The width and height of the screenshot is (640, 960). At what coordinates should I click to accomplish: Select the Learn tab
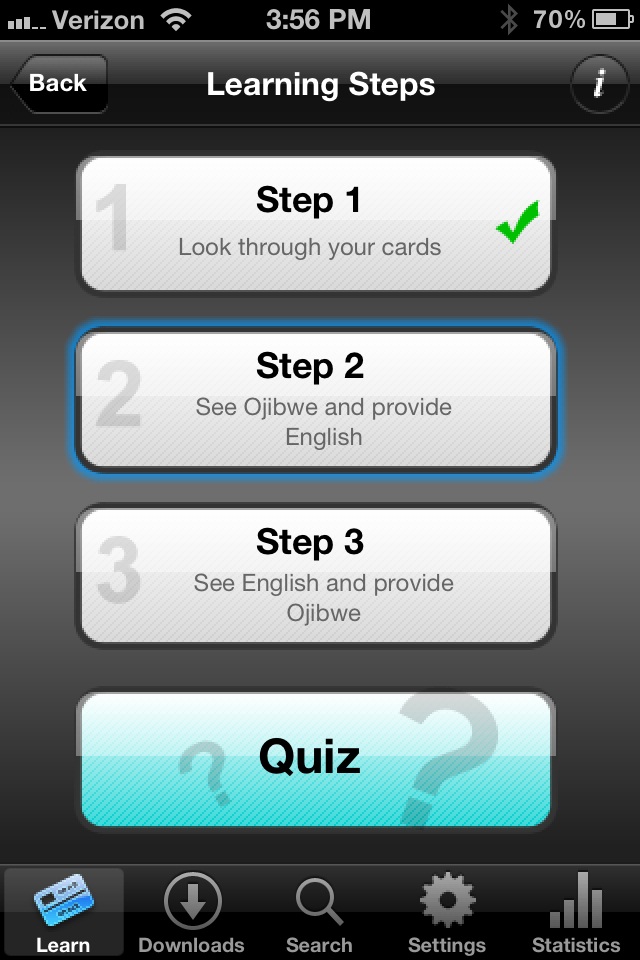click(63, 912)
